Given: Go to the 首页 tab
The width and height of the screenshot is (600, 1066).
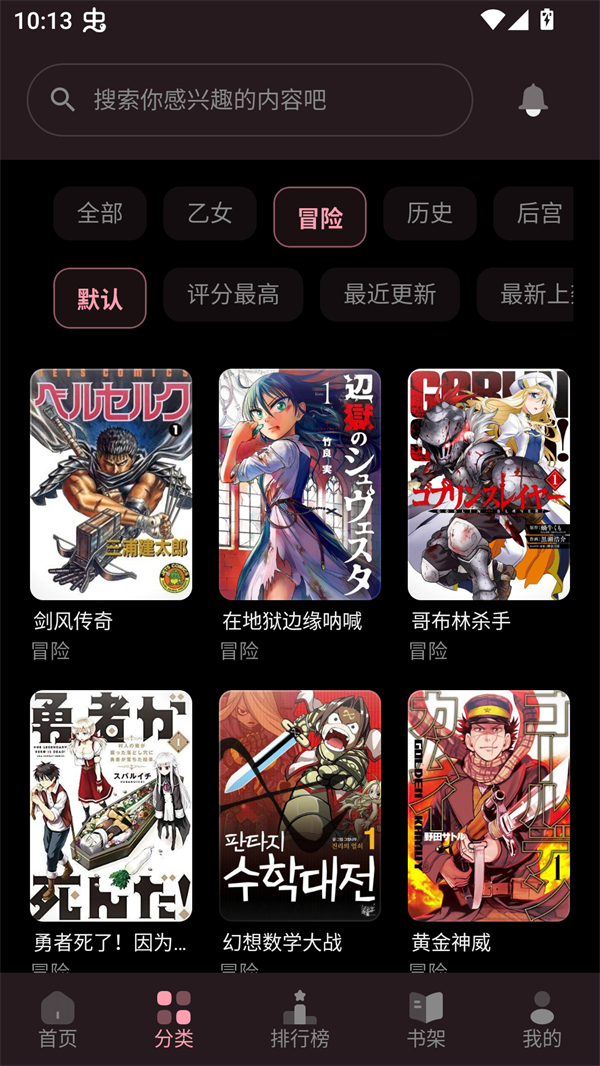Looking at the screenshot, I should (58, 1020).
